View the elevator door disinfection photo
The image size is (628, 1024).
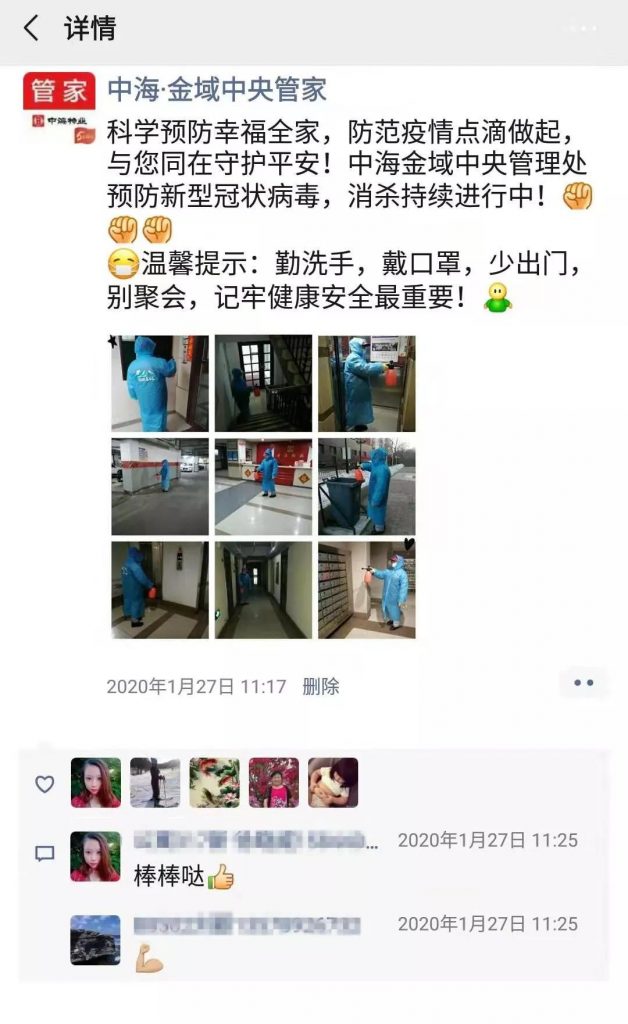[160, 590]
